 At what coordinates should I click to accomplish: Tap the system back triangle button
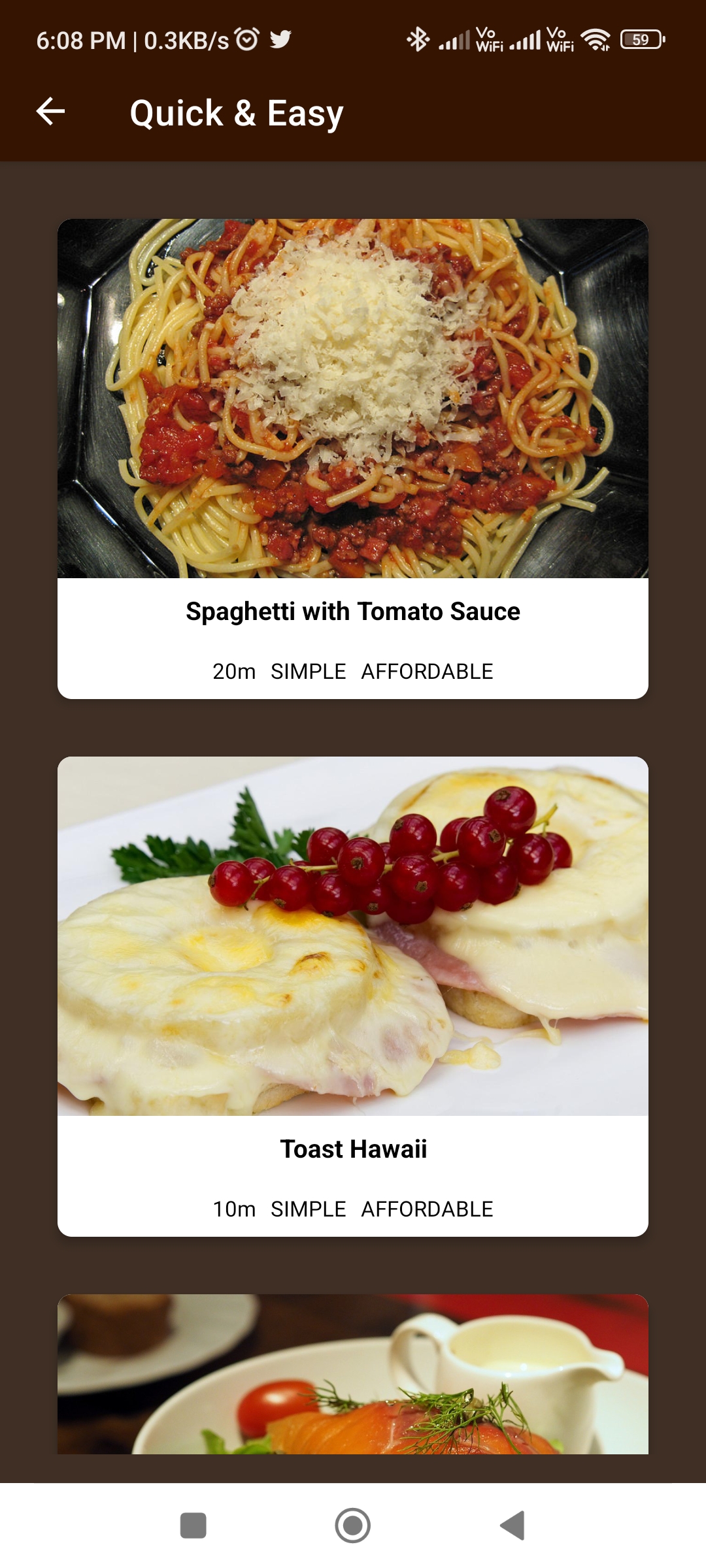click(513, 1526)
